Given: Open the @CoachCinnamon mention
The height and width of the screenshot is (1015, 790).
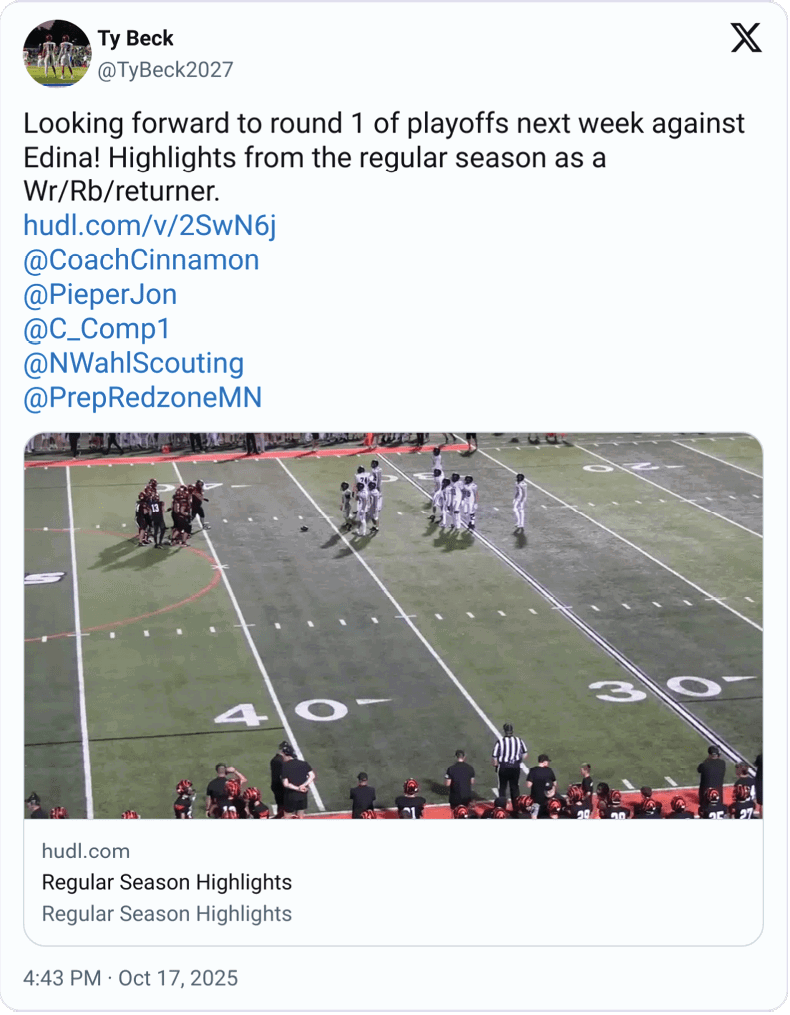Looking at the screenshot, I should tap(141, 260).
